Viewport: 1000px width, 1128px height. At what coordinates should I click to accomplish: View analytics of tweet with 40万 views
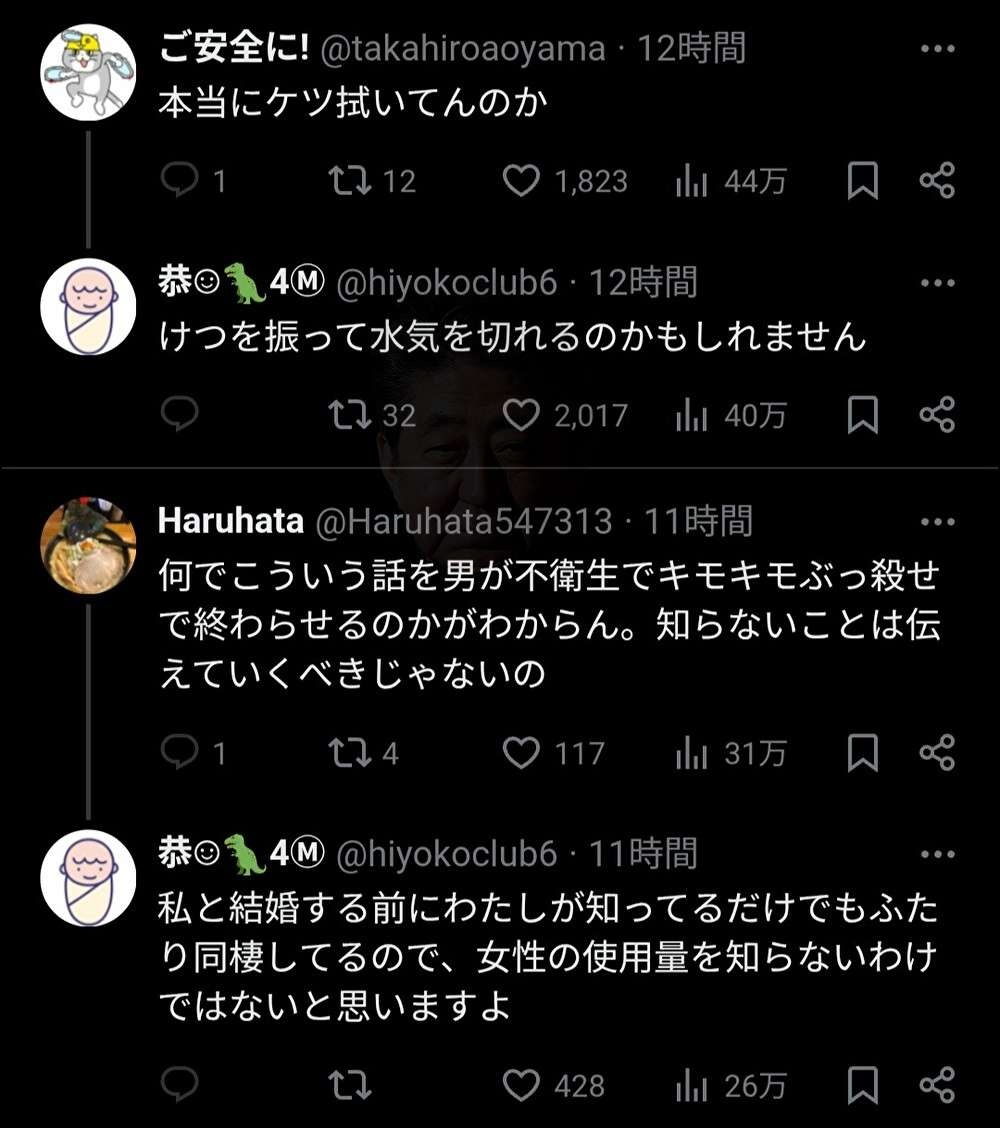[692, 415]
